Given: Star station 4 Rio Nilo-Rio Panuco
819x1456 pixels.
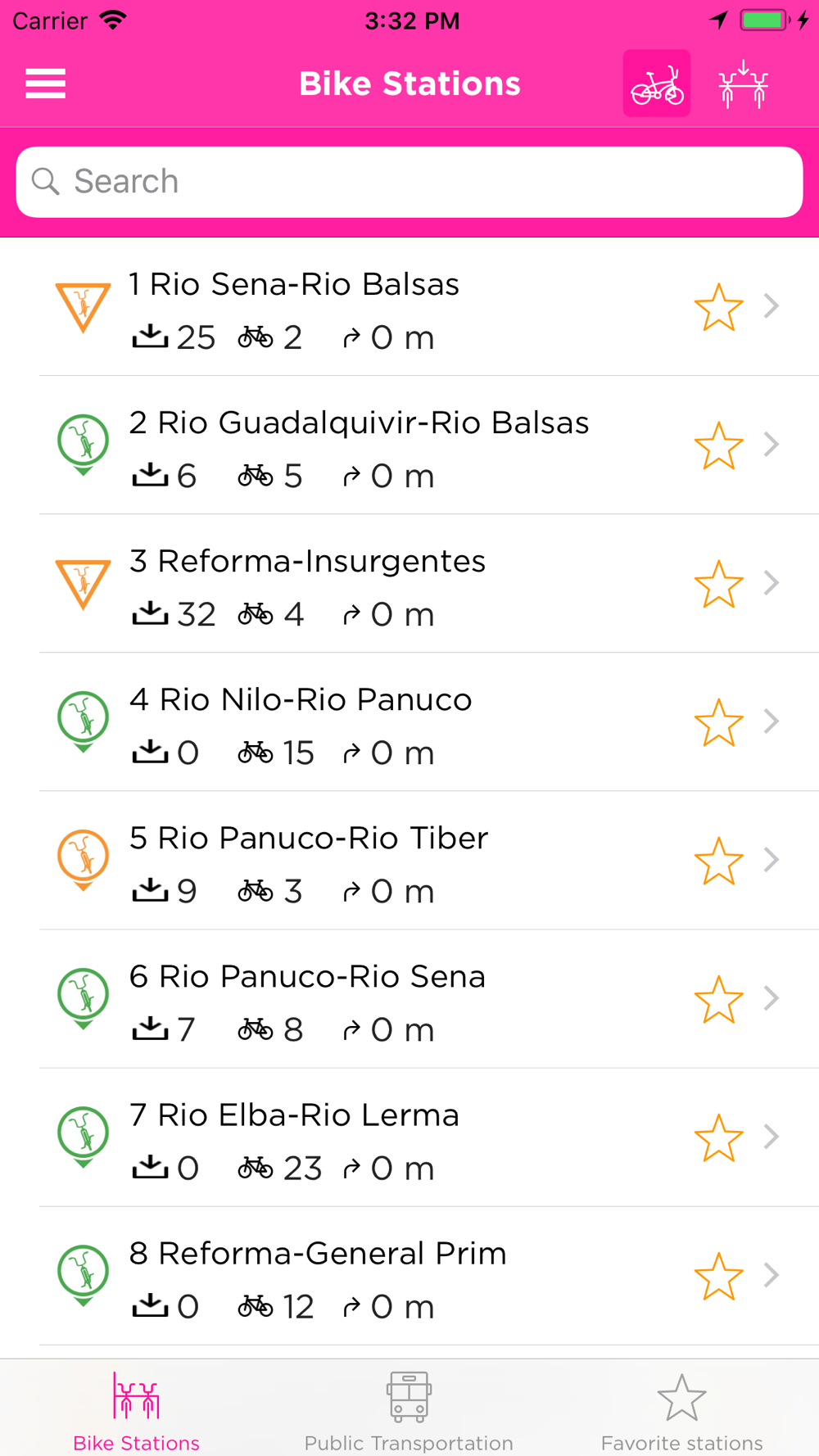Looking at the screenshot, I should [x=718, y=722].
